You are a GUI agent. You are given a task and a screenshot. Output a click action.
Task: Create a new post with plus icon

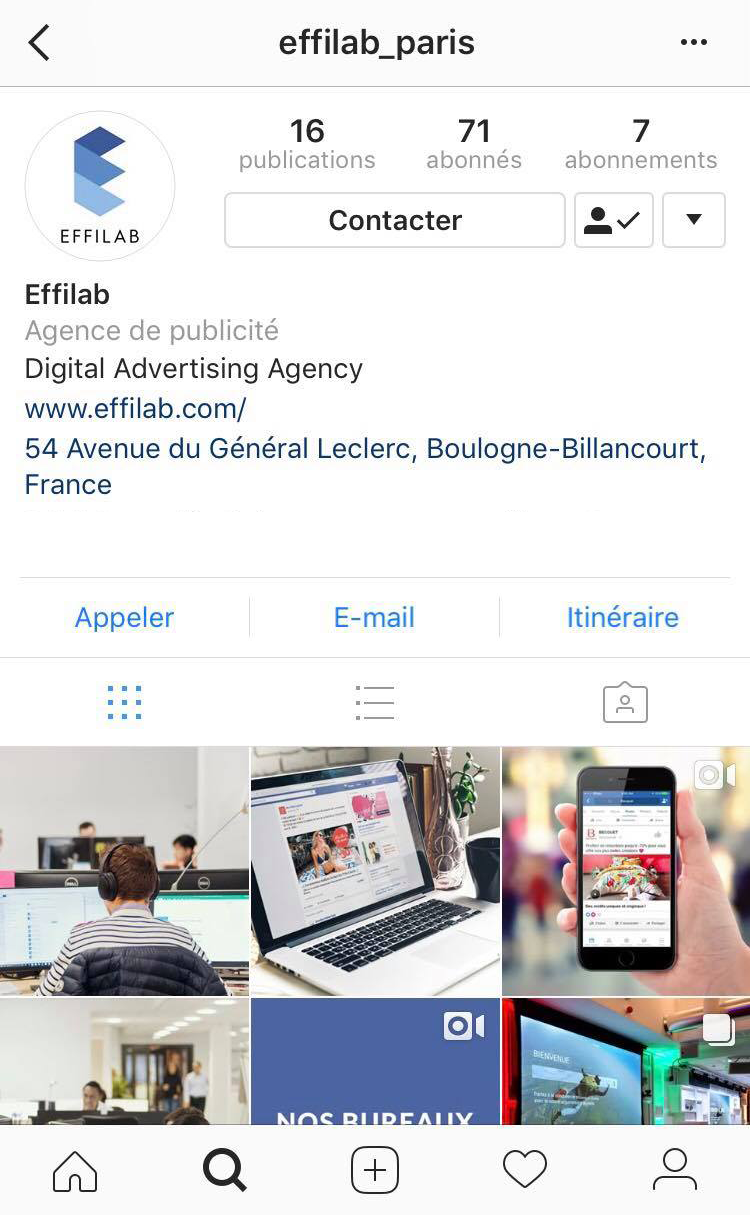pos(375,1169)
